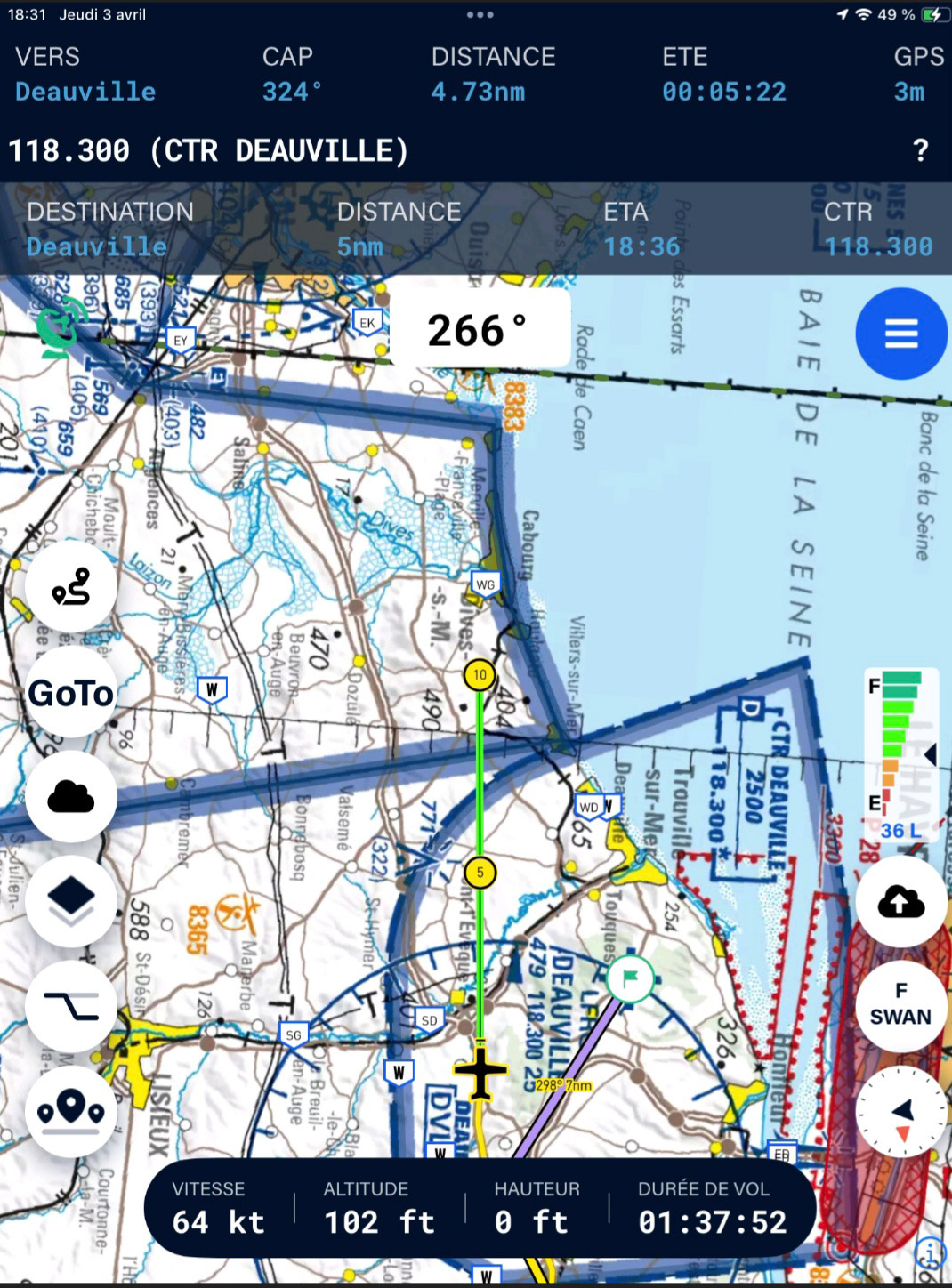Open the waypoints pins button
This screenshot has width=952, height=1288.
[x=71, y=1110]
